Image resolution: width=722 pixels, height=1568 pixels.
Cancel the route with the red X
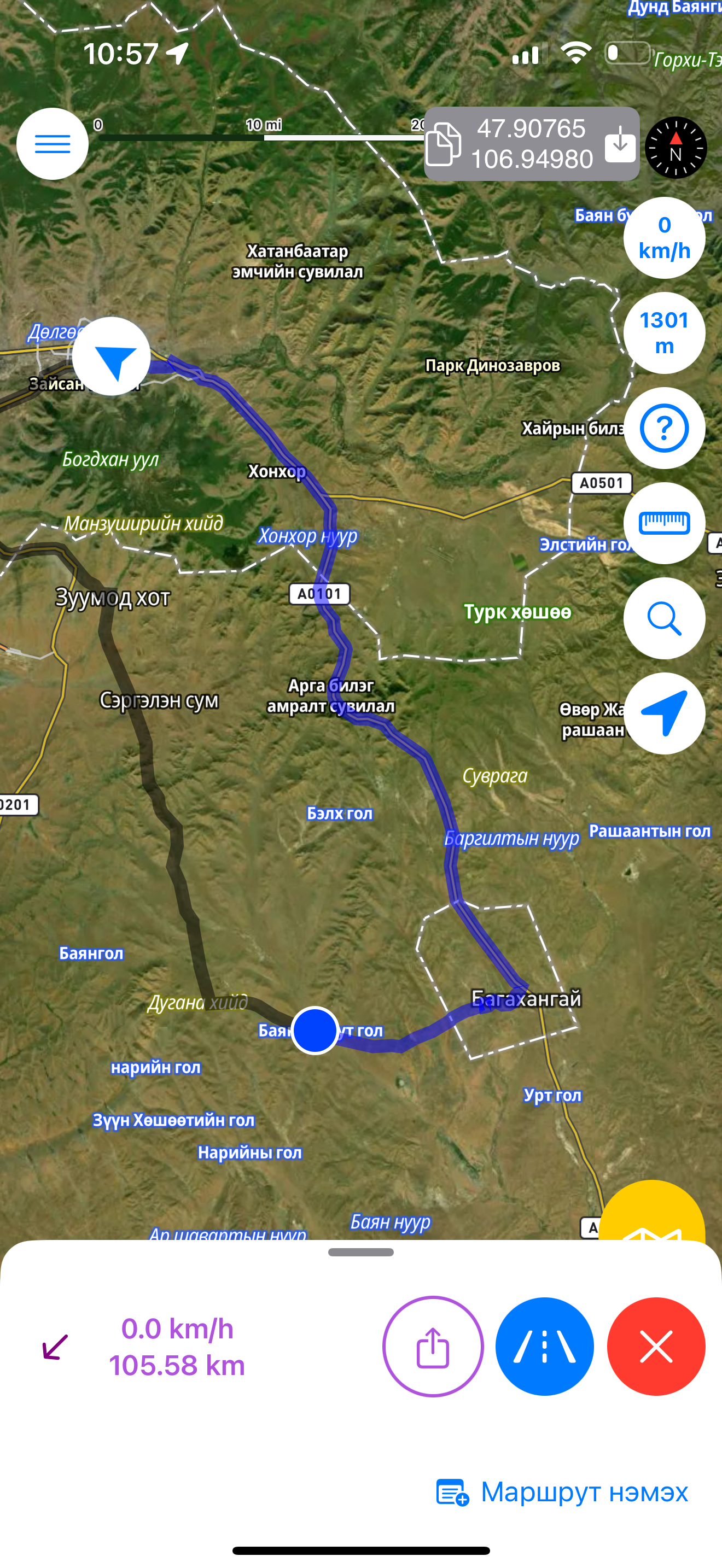[656, 1347]
